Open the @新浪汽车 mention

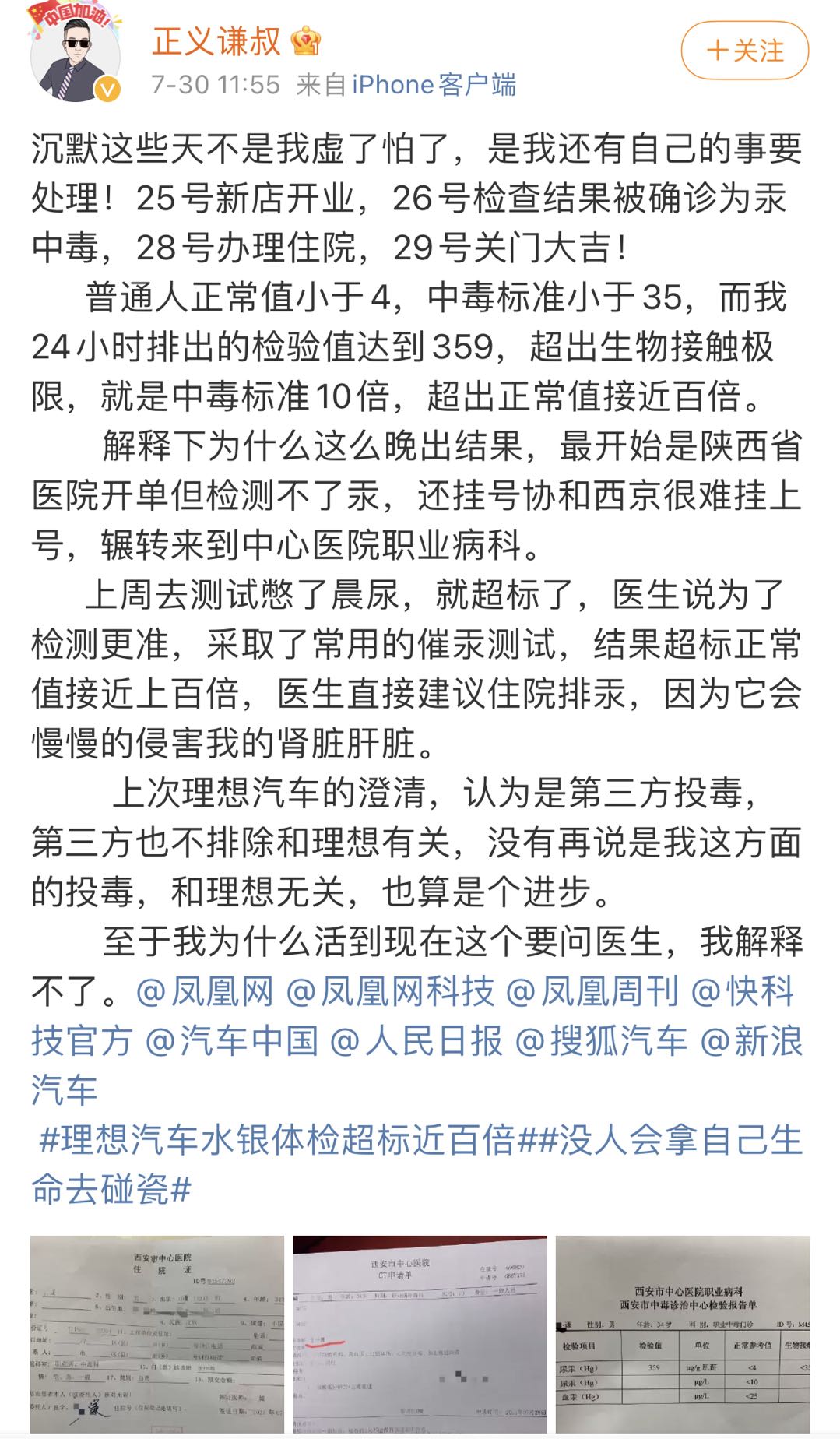pos(751,1041)
